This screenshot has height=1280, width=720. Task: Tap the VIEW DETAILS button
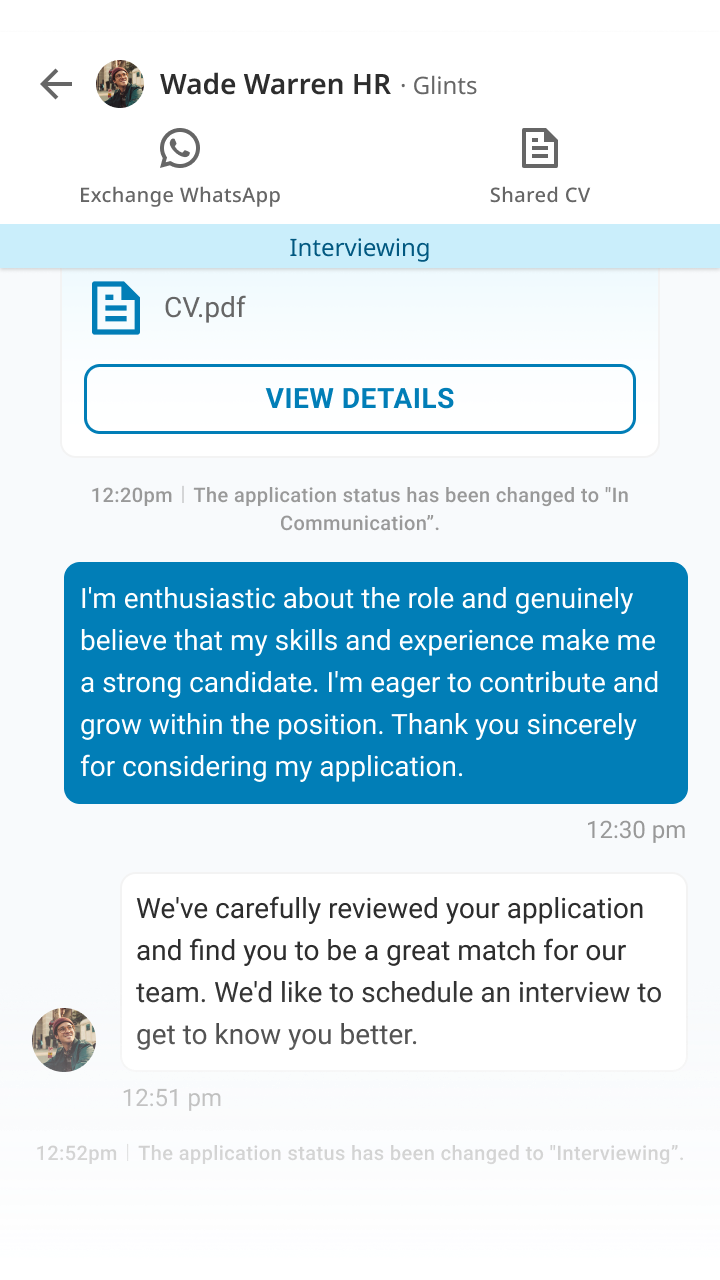360,398
